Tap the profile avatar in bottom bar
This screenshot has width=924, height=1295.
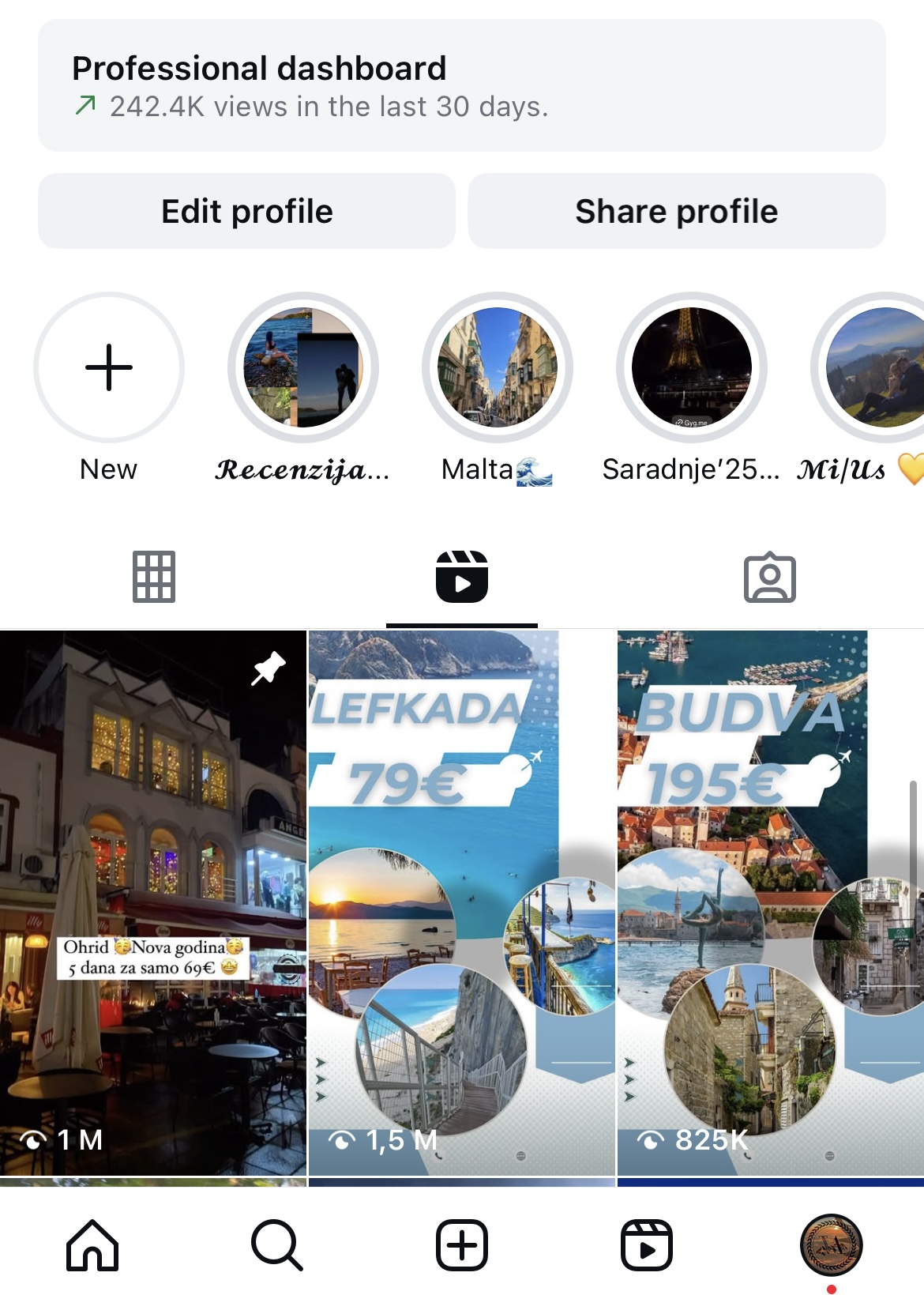coord(831,1245)
